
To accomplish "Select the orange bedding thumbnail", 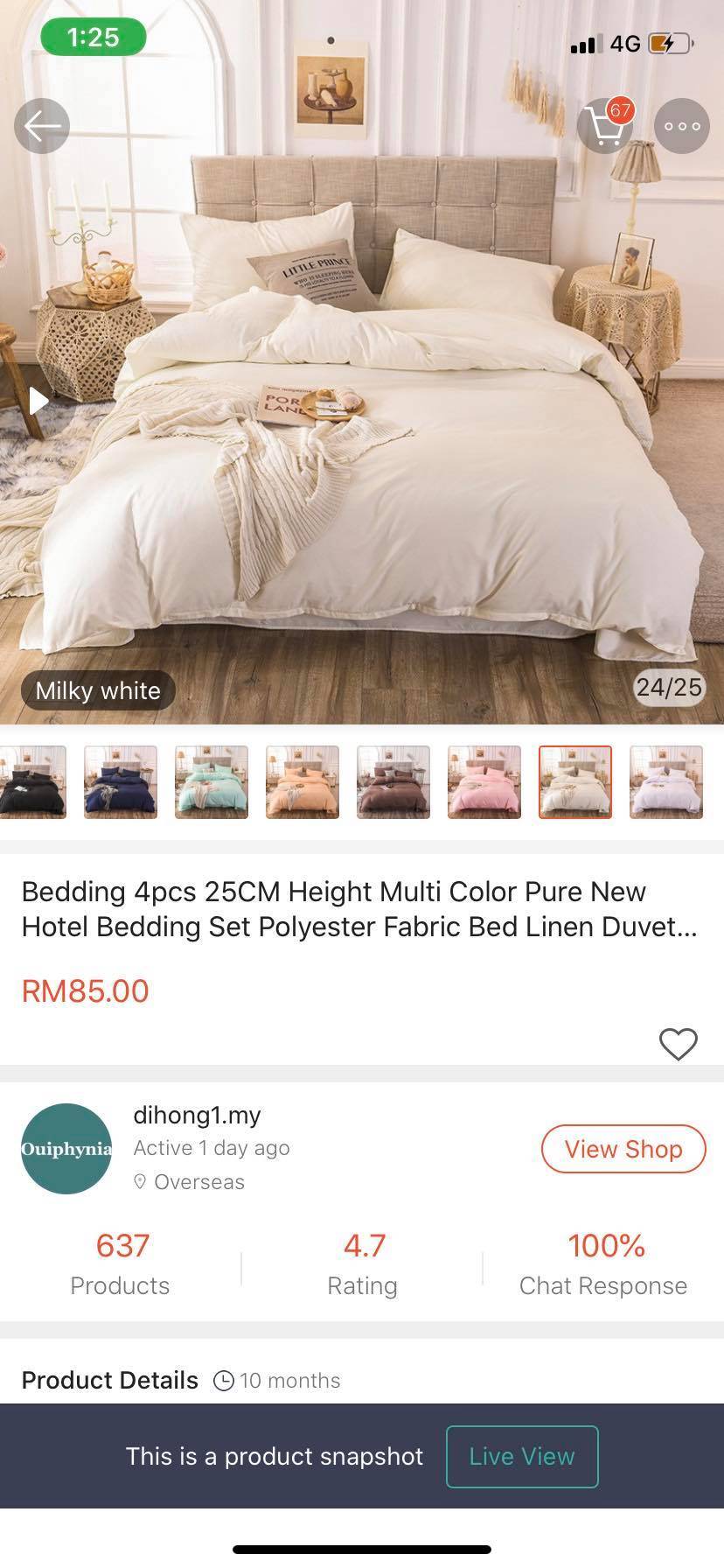I will (303, 782).
